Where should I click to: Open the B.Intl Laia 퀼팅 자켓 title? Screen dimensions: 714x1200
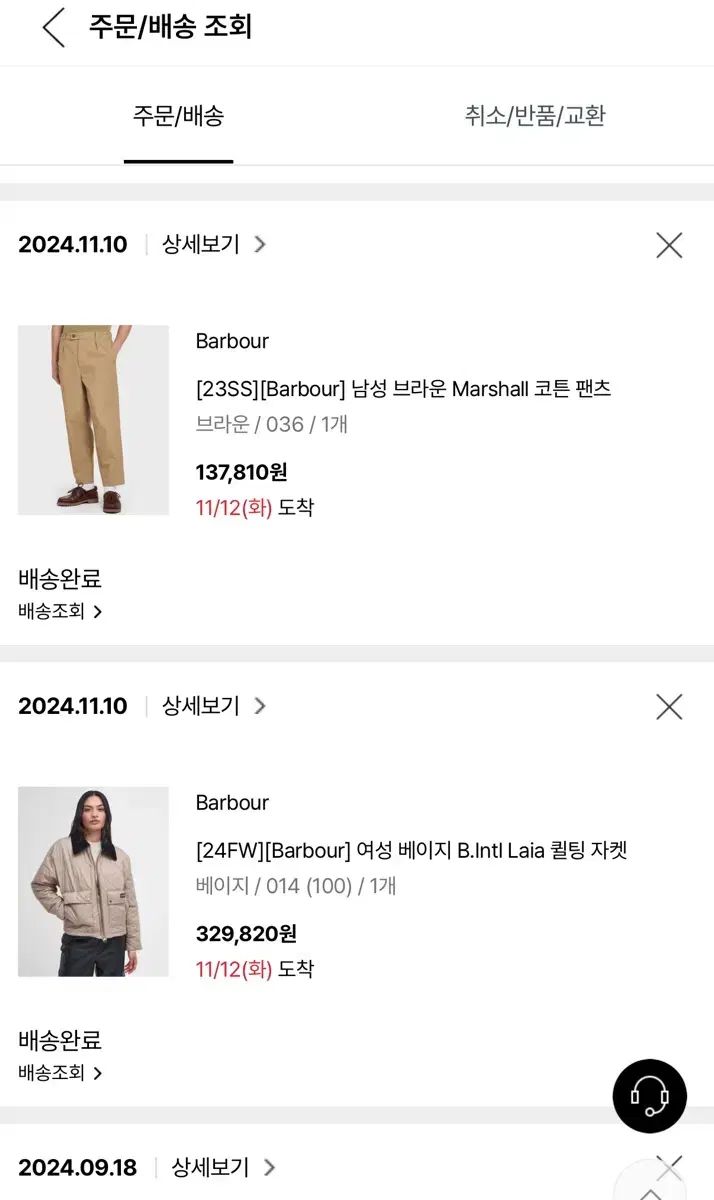[x=411, y=850]
